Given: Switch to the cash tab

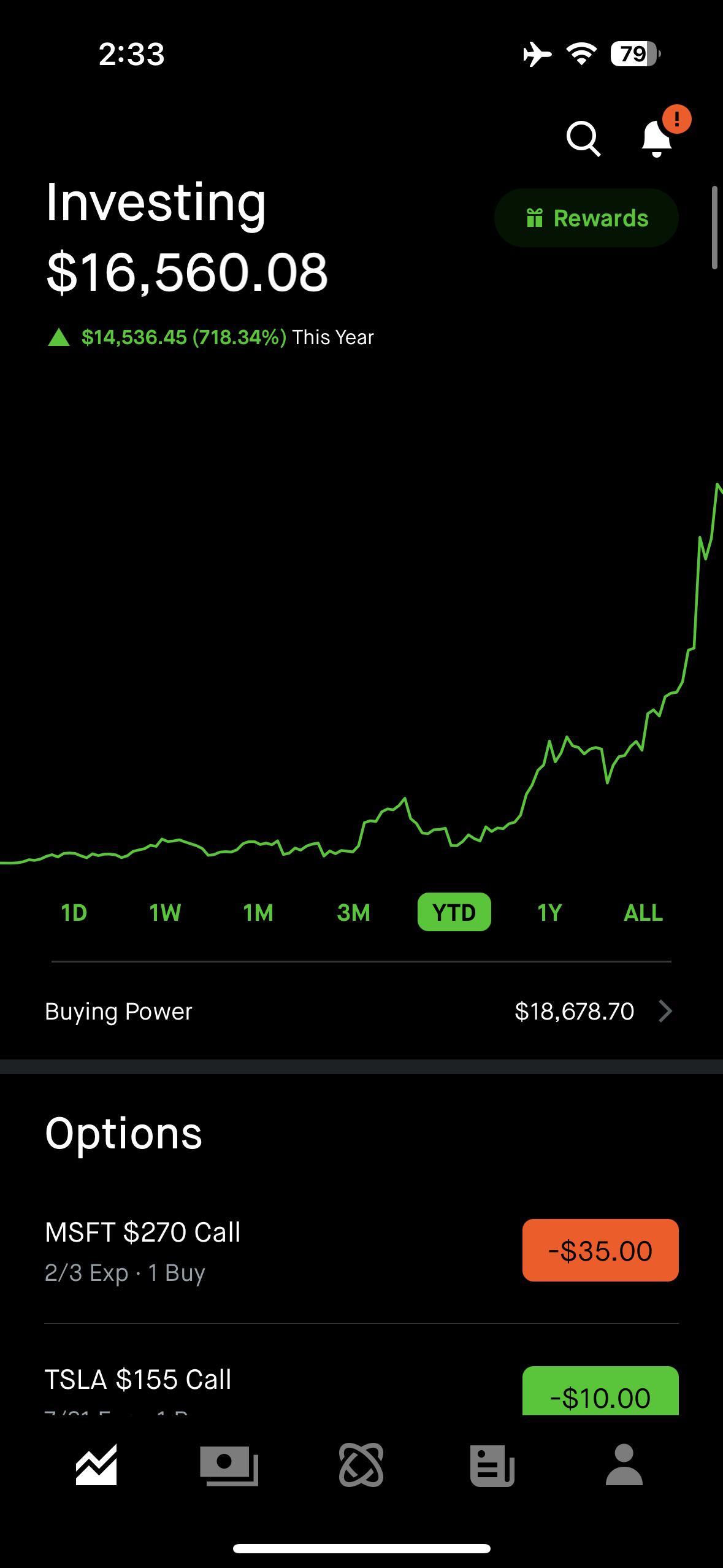Looking at the screenshot, I should click(229, 1465).
